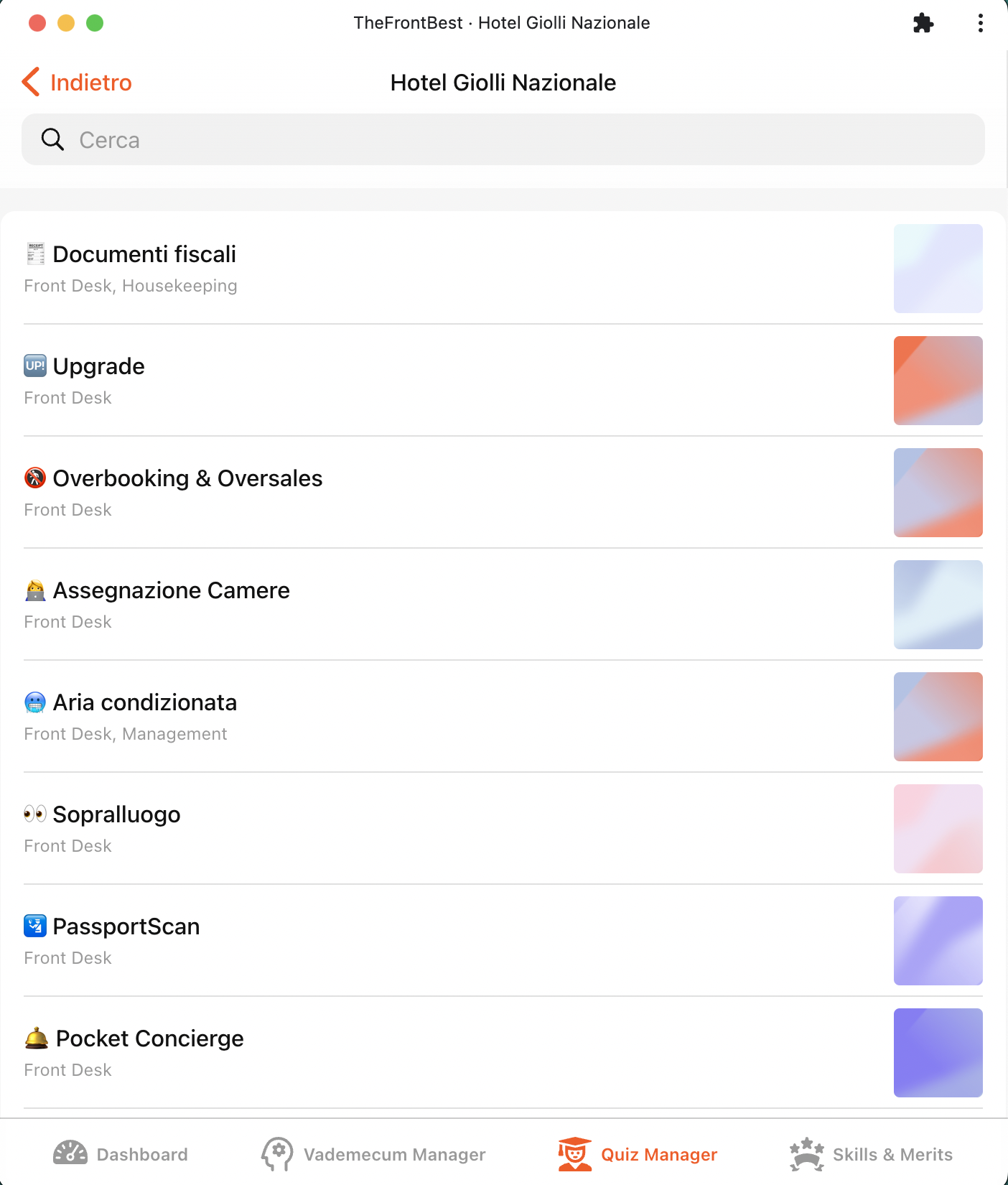Switch to the Dashboard tab

coord(121,1154)
